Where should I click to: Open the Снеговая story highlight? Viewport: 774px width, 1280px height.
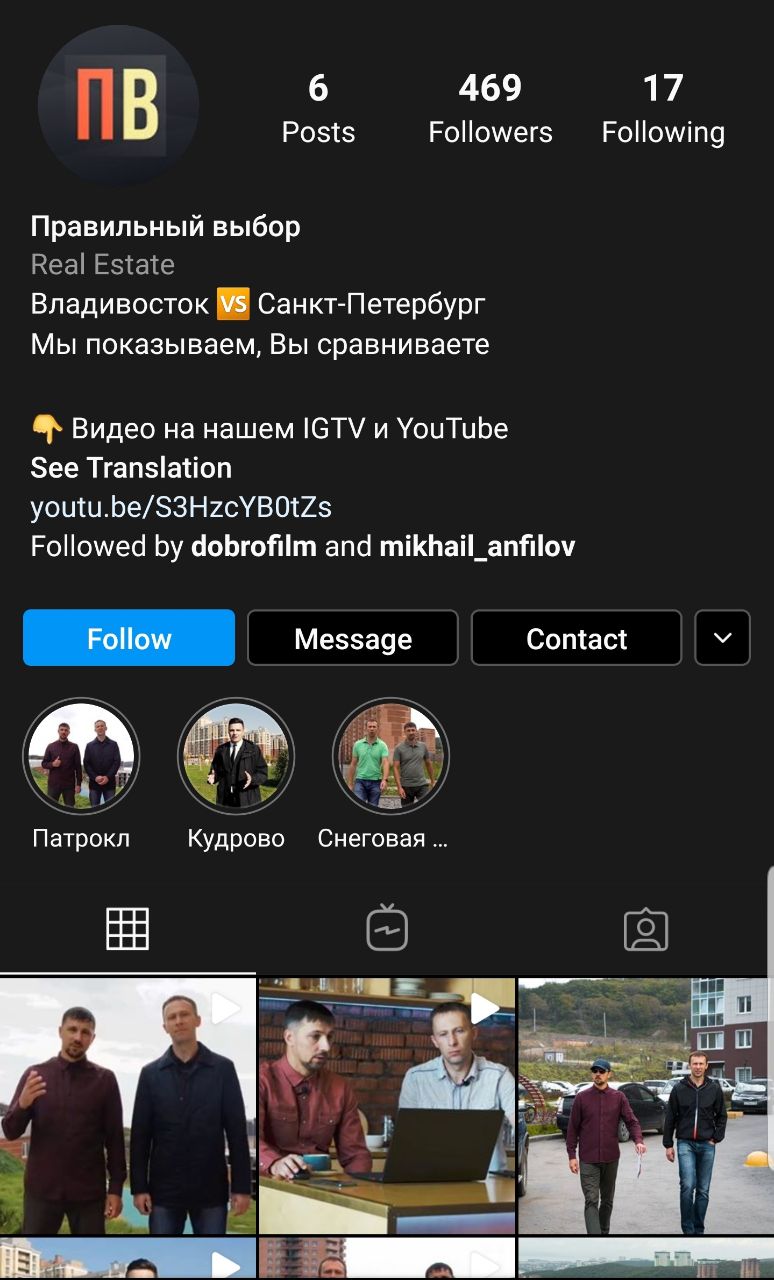coord(391,756)
